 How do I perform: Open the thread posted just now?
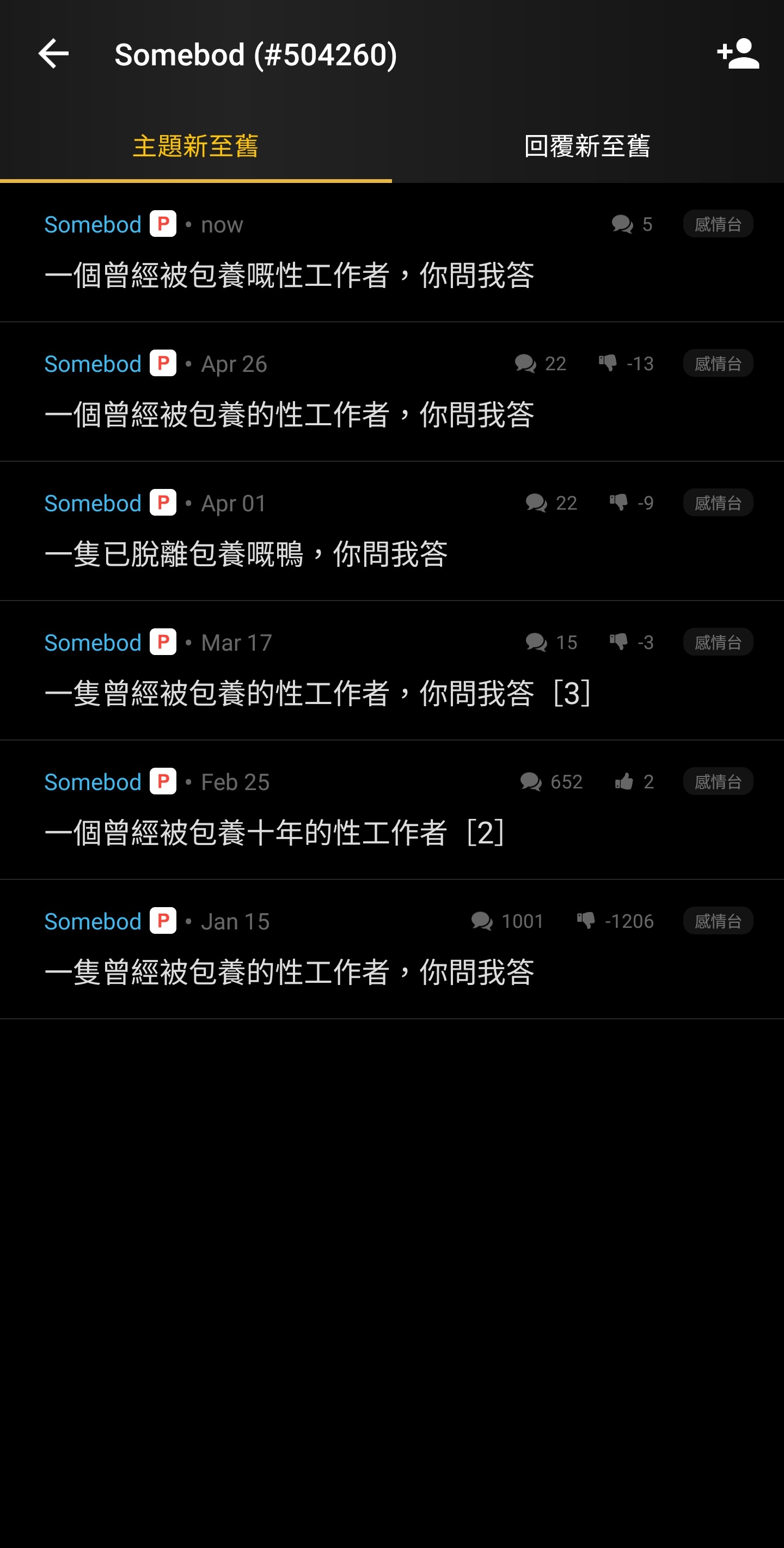tap(391, 253)
